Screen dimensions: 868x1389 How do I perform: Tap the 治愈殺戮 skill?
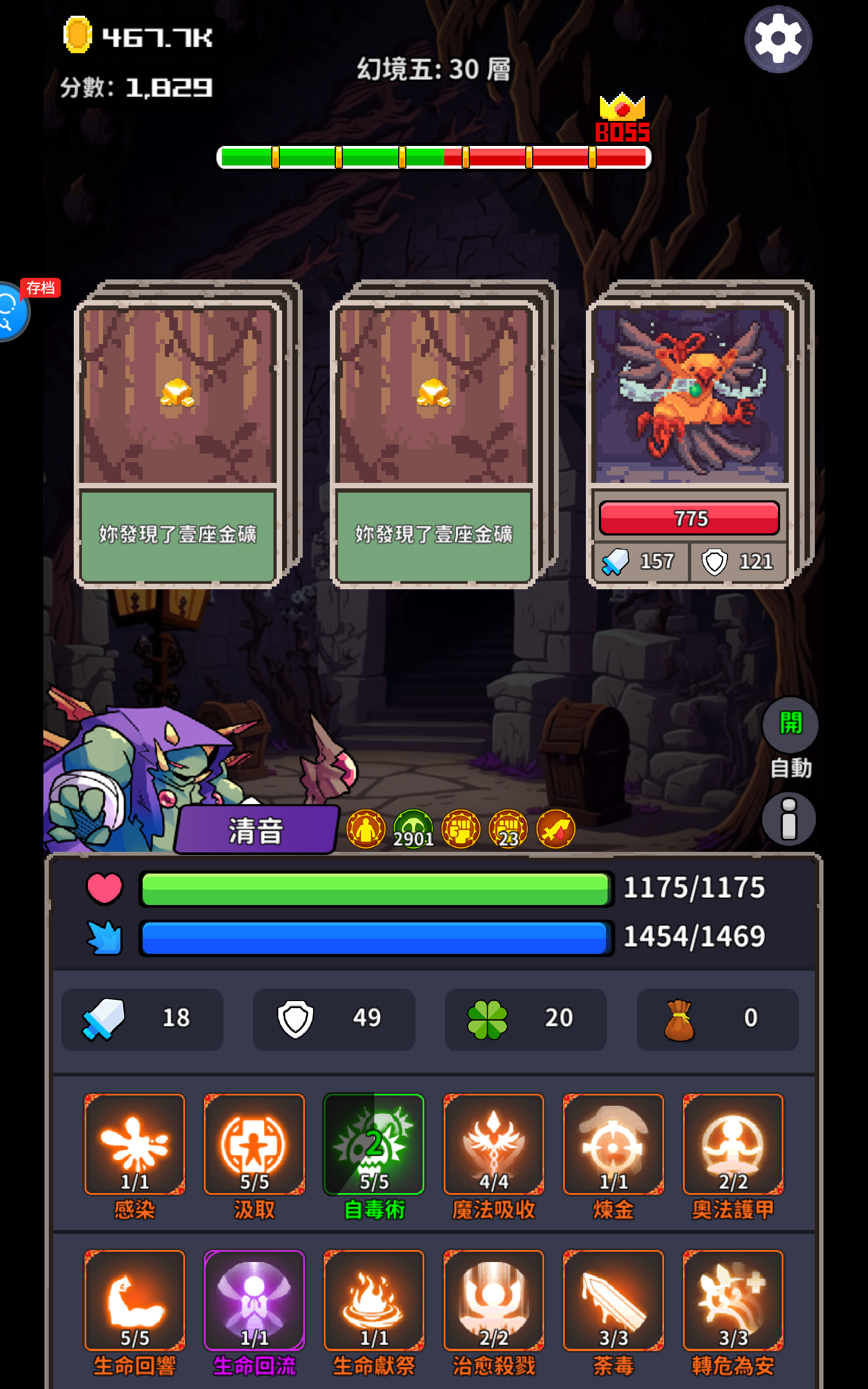[493, 1300]
